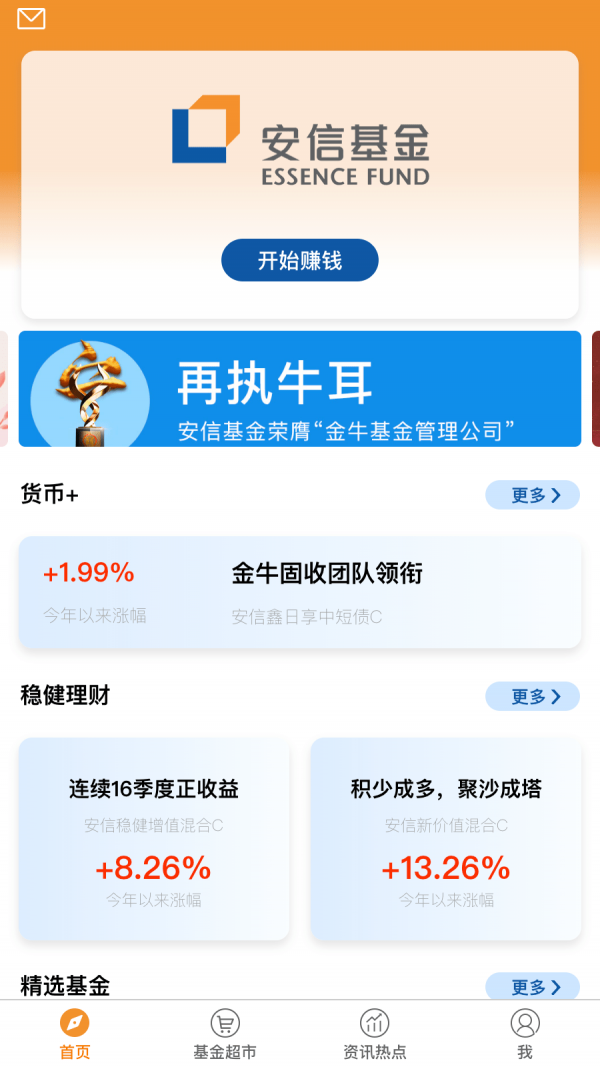Open 安信鑫日享中短债C fund card
The width and height of the screenshot is (600, 1067).
pyautogui.click(x=299, y=592)
